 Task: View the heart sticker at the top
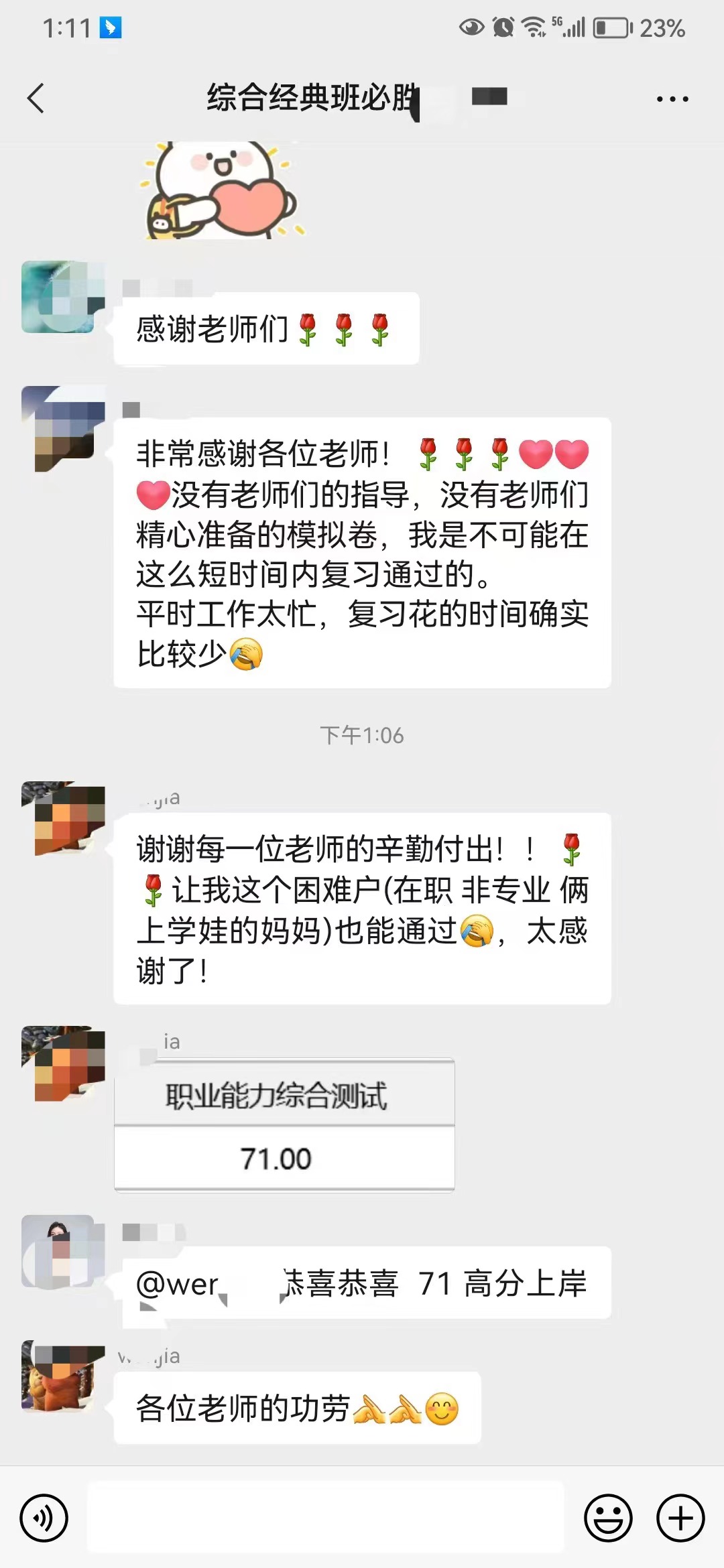221,191
